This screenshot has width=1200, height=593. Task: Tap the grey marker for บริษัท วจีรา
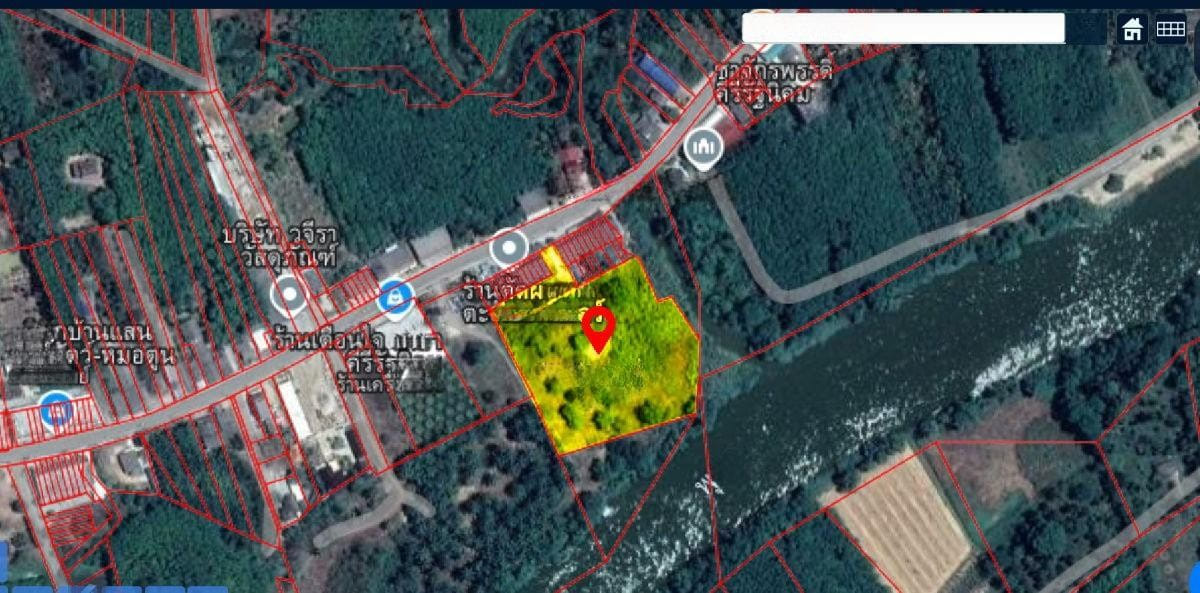click(290, 295)
